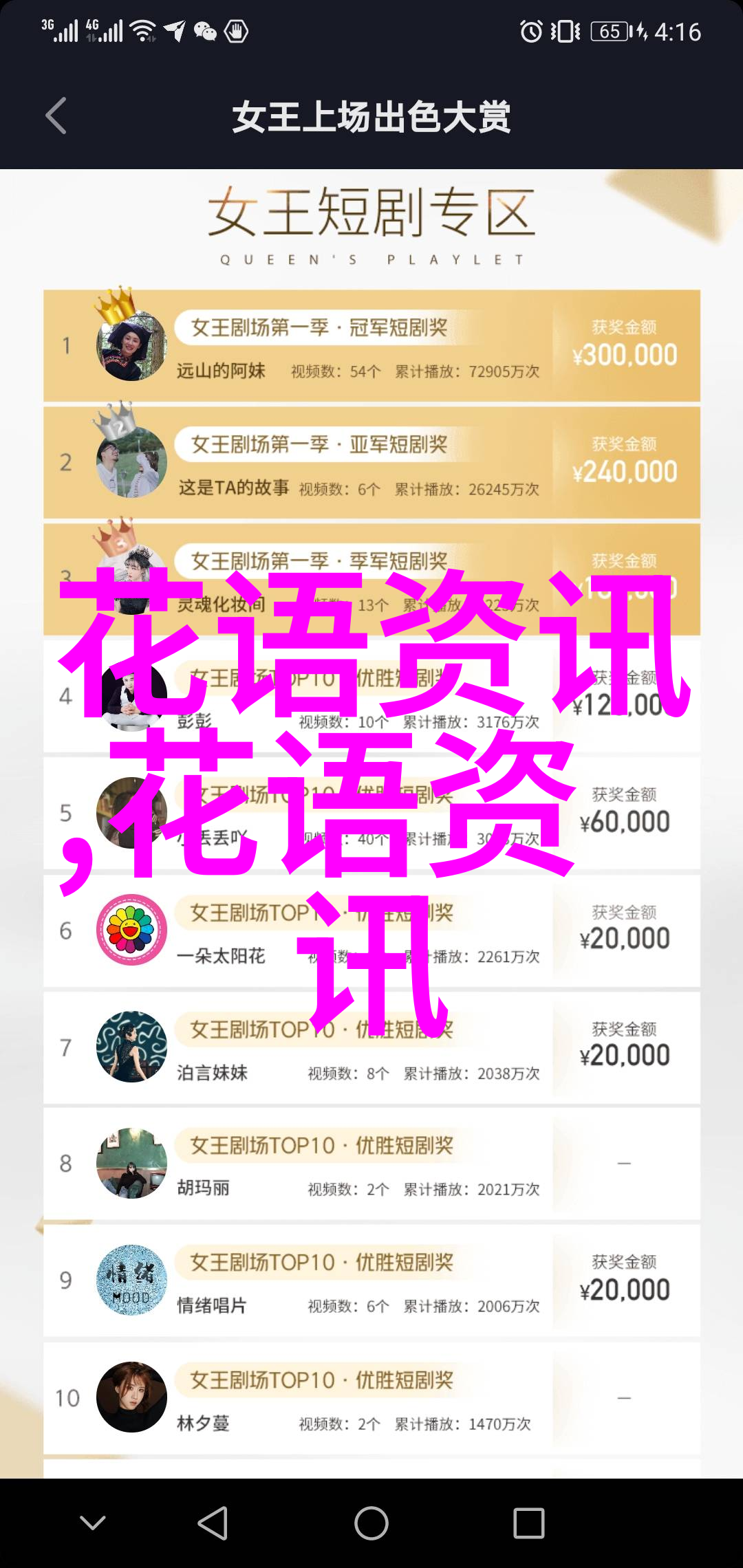Open the 远山的阿妹 champion entry

pyautogui.click(x=371, y=346)
